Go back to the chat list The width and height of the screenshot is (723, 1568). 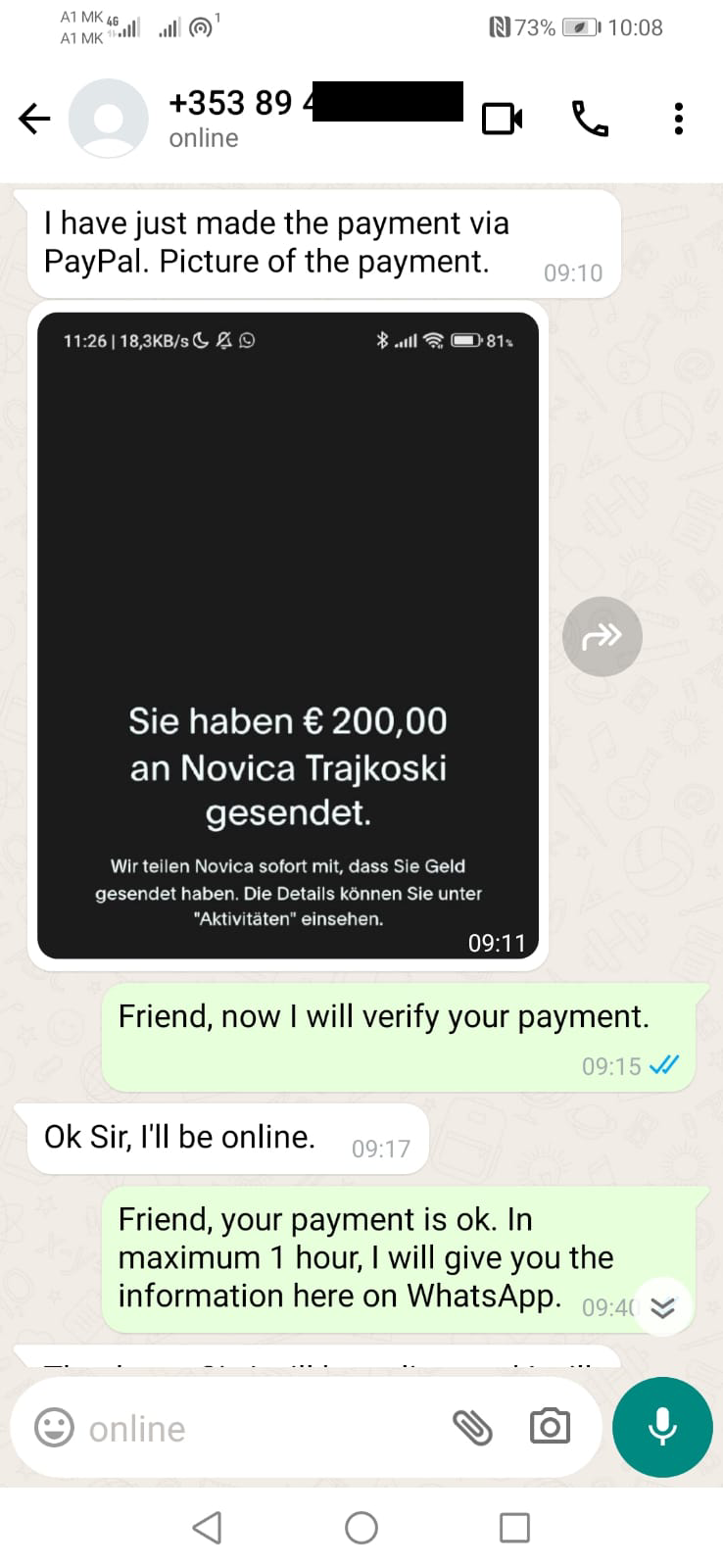point(34,120)
